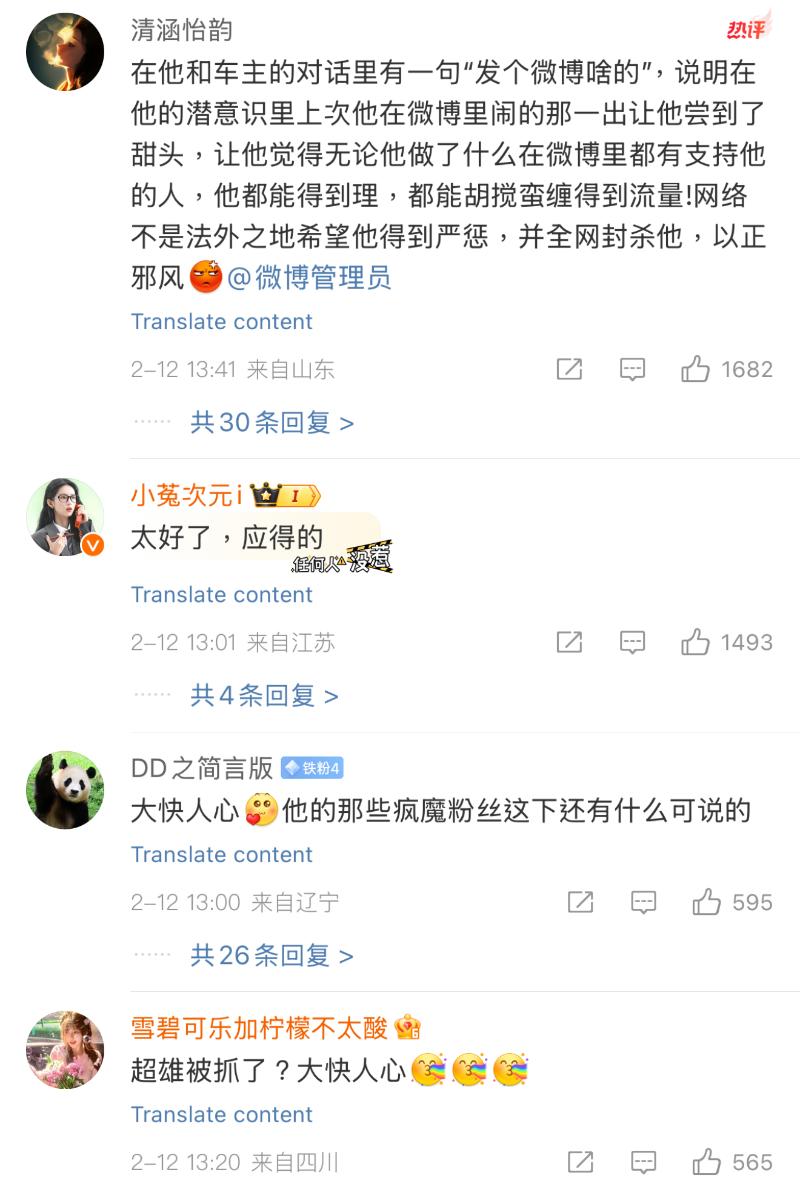Translate 小菟次元i's comment
Image resolution: width=800 pixels, height=1192 pixels.
(x=221, y=595)
